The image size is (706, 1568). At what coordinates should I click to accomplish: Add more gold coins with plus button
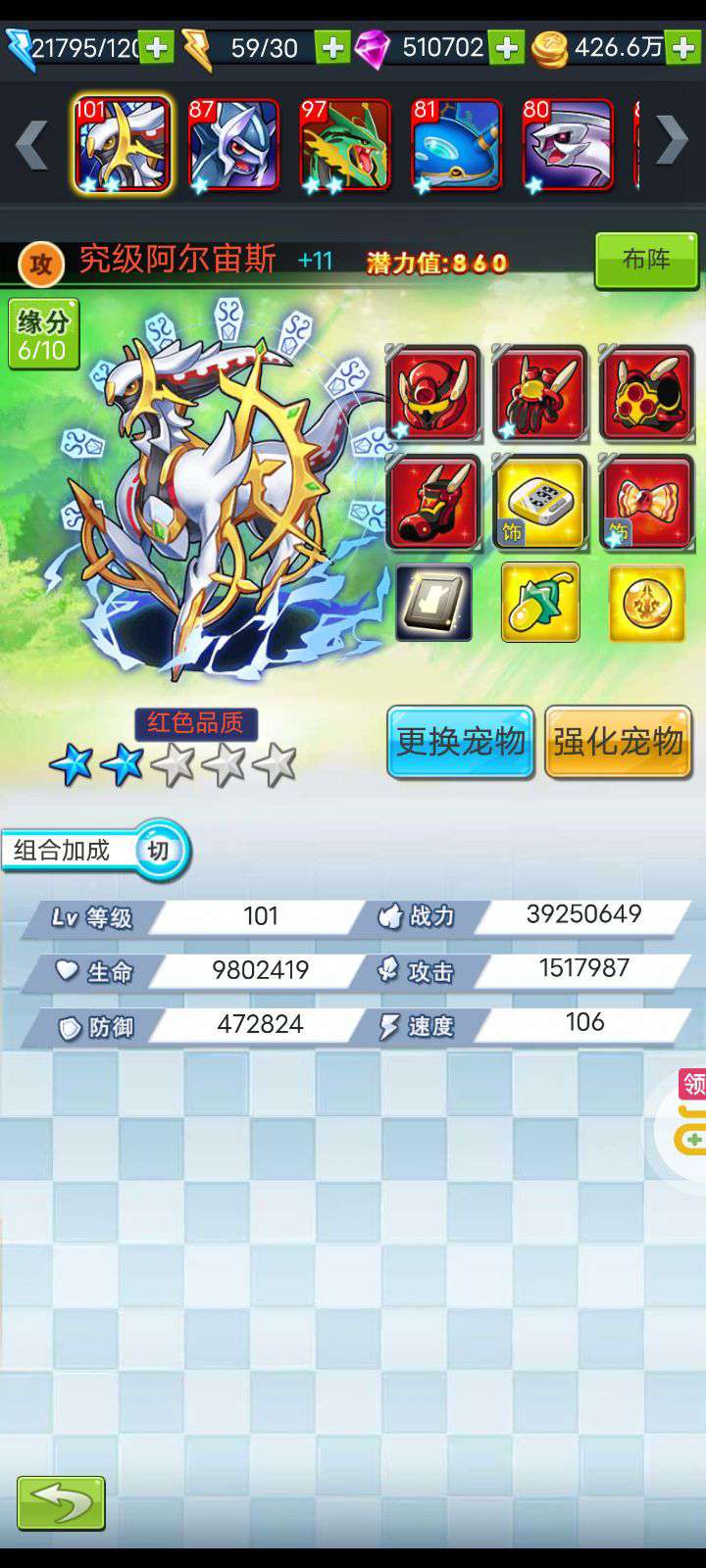[683, 48]
